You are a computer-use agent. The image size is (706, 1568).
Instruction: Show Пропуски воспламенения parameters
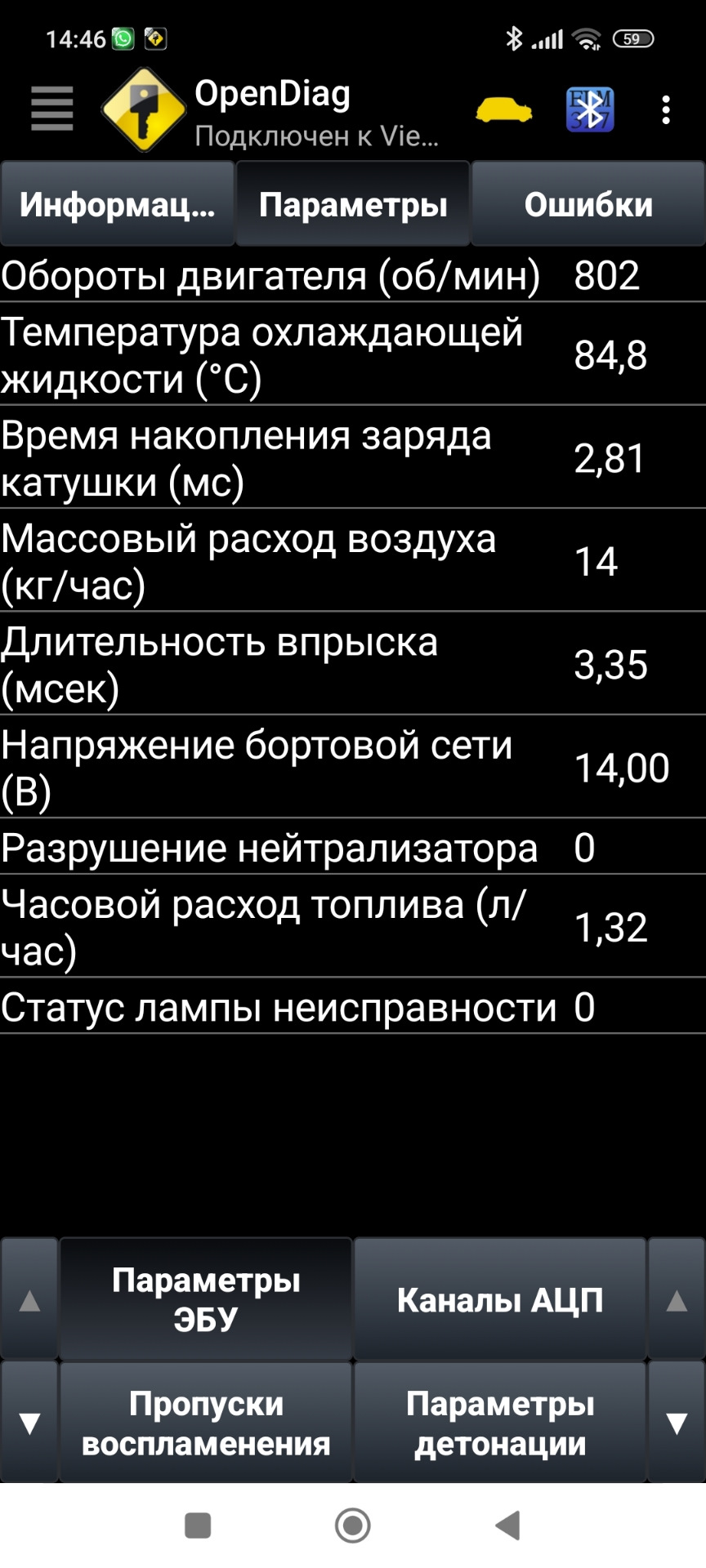pos(206,1423)
